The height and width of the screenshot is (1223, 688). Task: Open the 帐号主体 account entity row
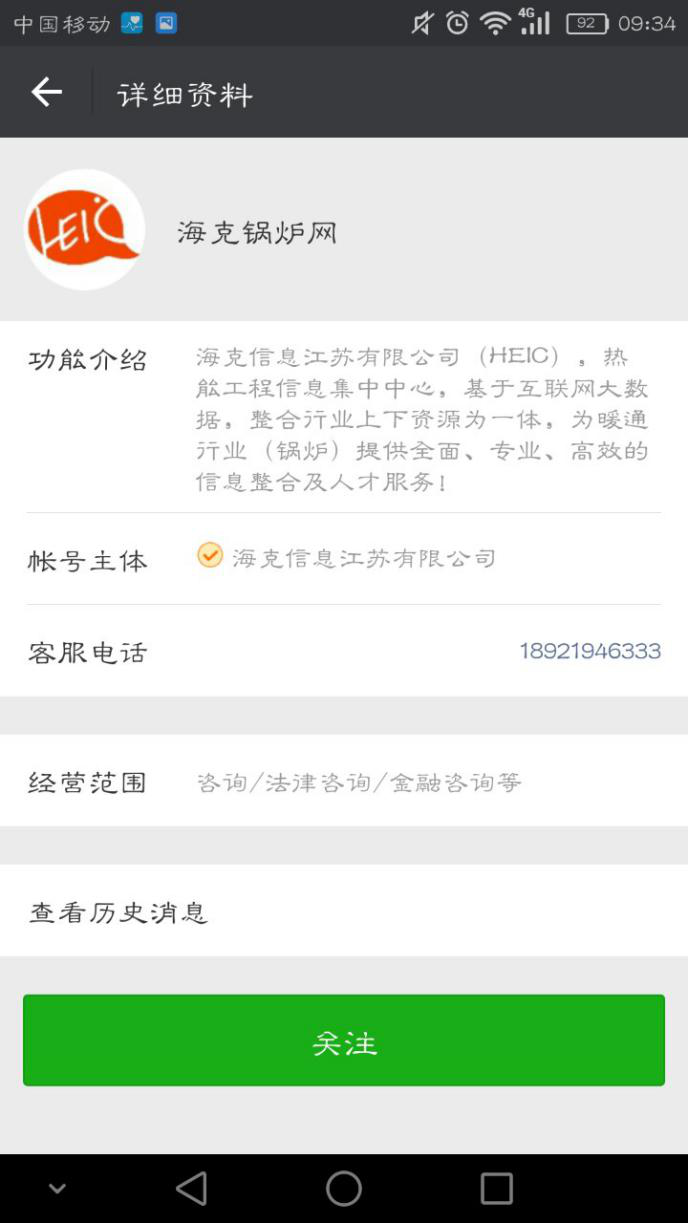point(344,558)
